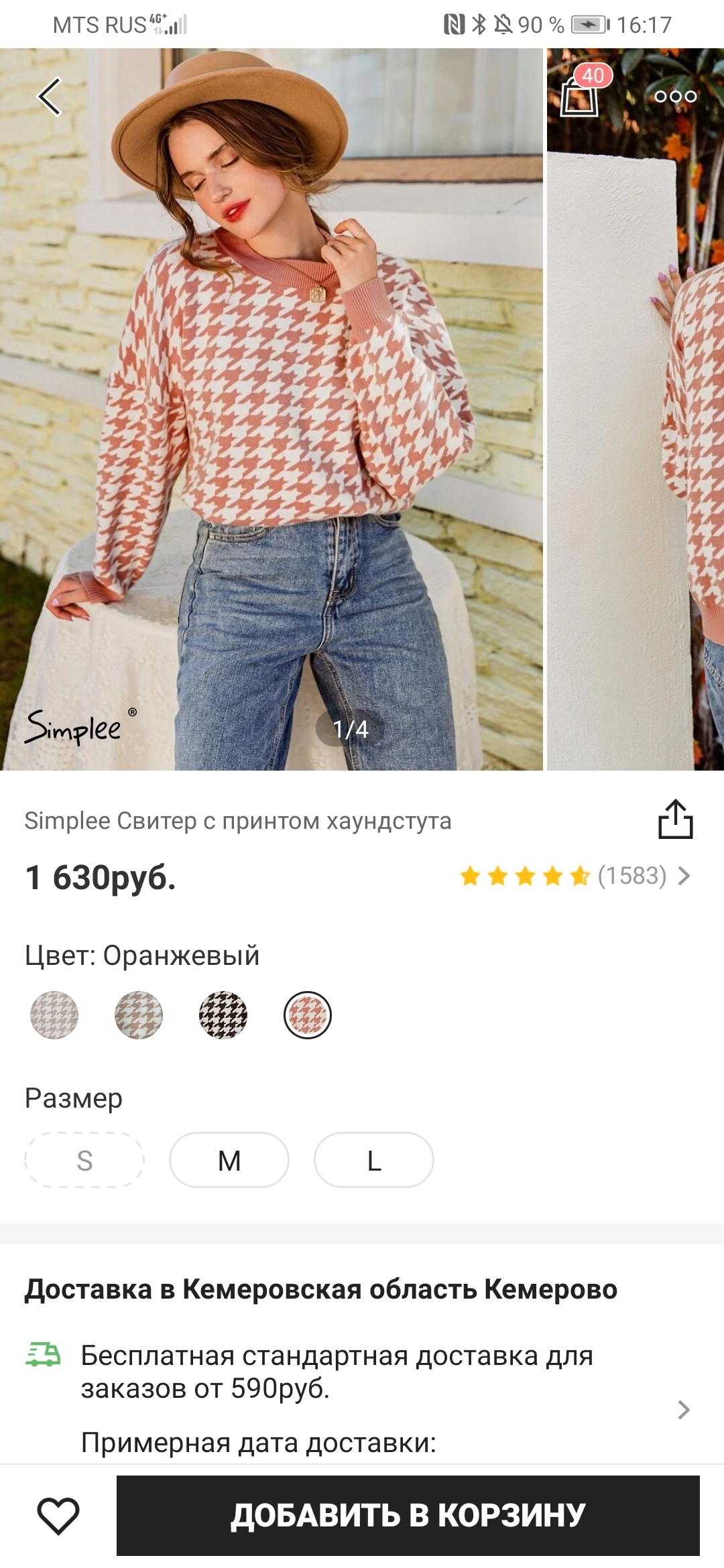Select the orange houndstooth color swatch
This screenshot has height=1568, width=724.
(308, 1015)
